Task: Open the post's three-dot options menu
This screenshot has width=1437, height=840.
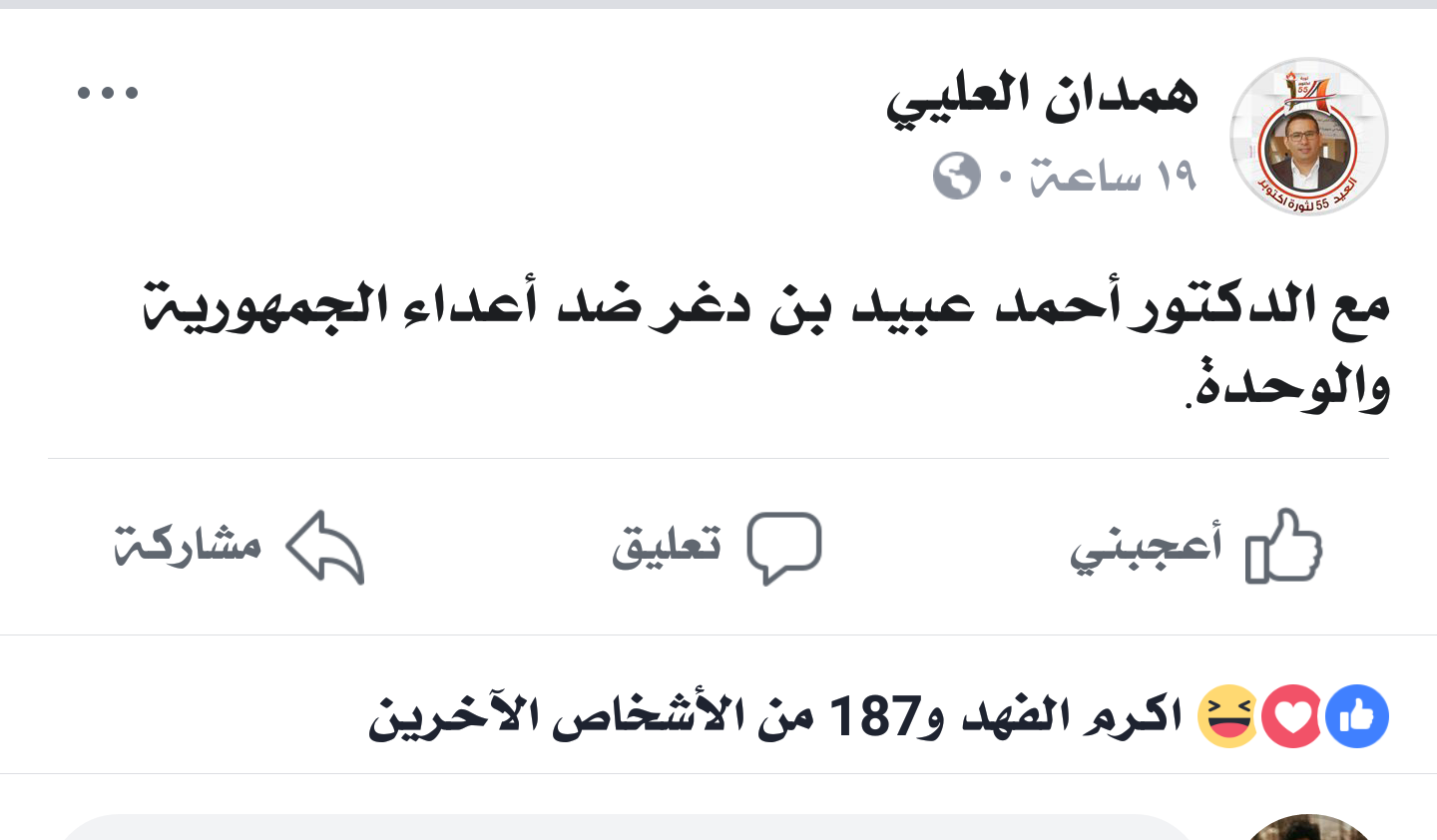Action: tap(108, 94)
